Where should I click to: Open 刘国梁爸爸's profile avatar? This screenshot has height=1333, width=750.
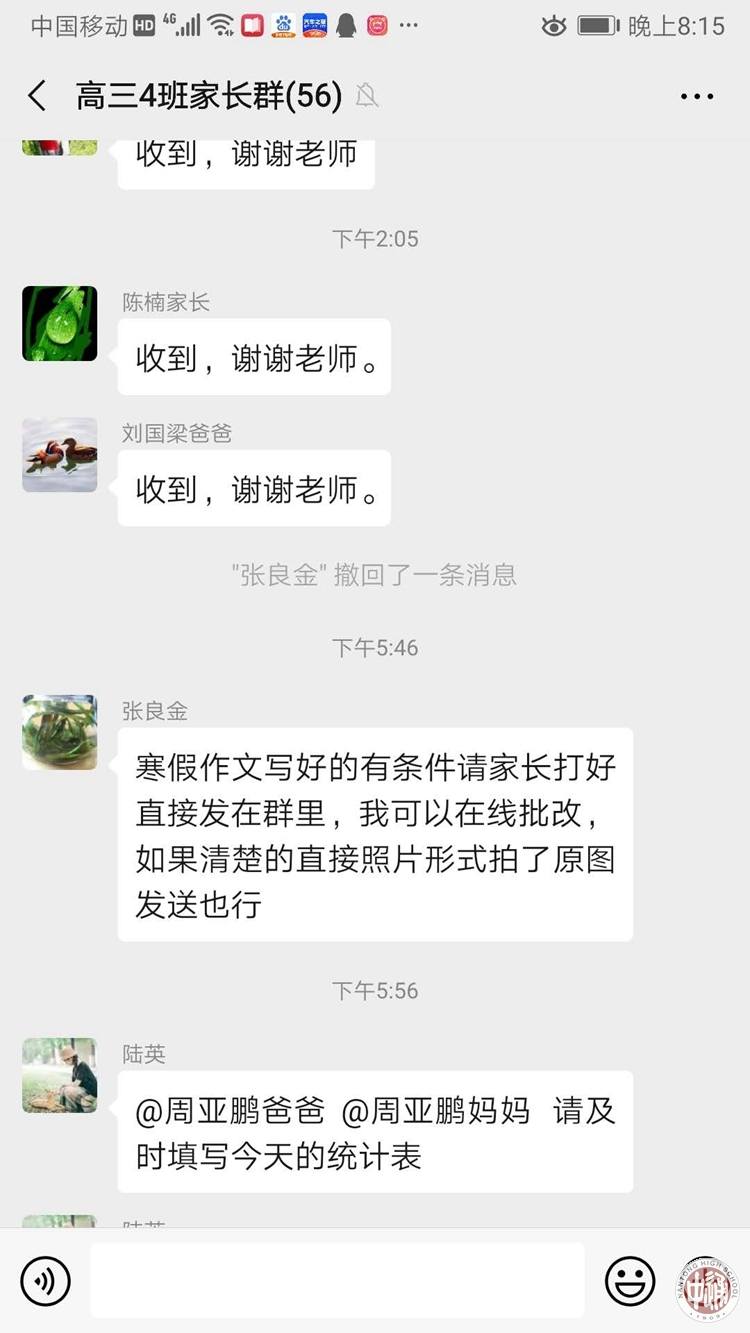click(x=60, y=455)
